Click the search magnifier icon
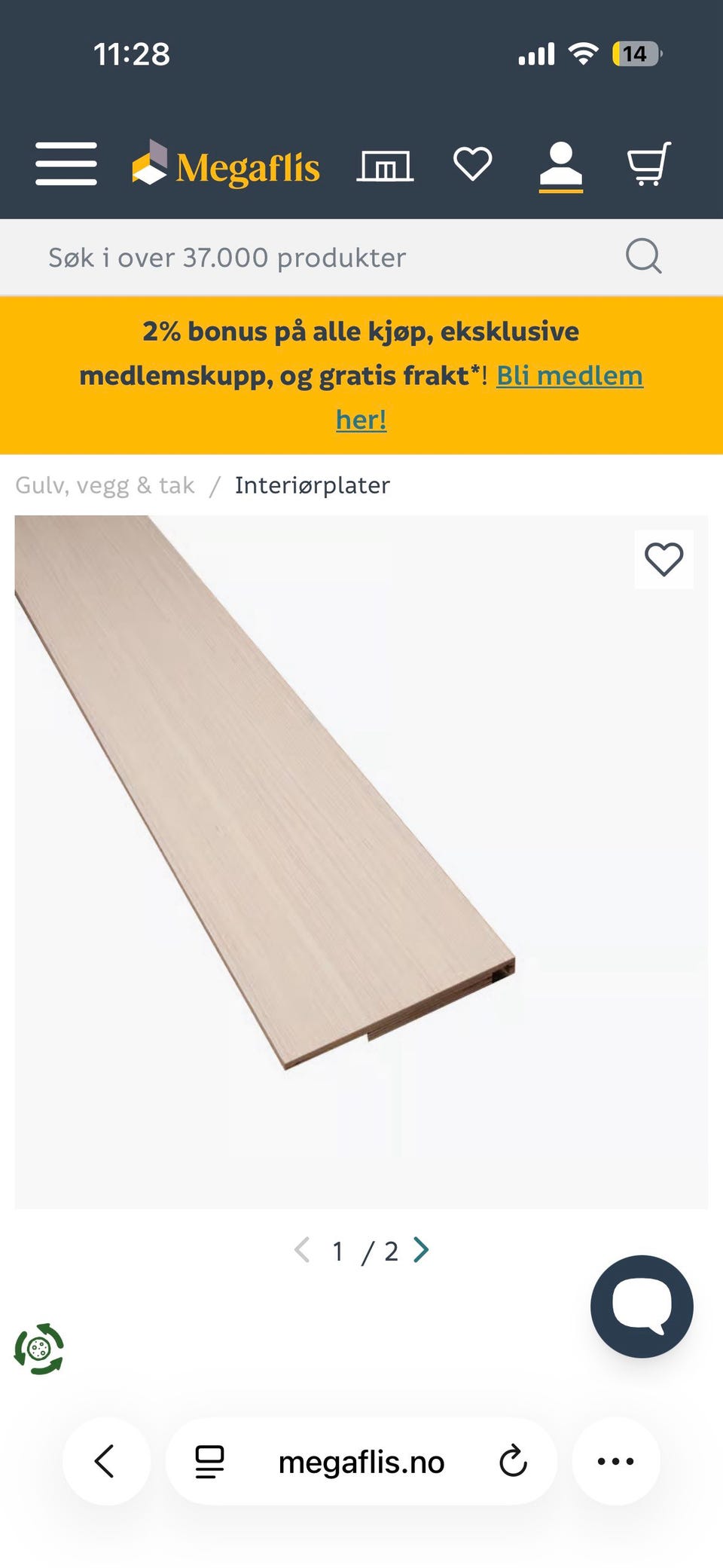The image size is (723, 1568). [x=644, y=256]
